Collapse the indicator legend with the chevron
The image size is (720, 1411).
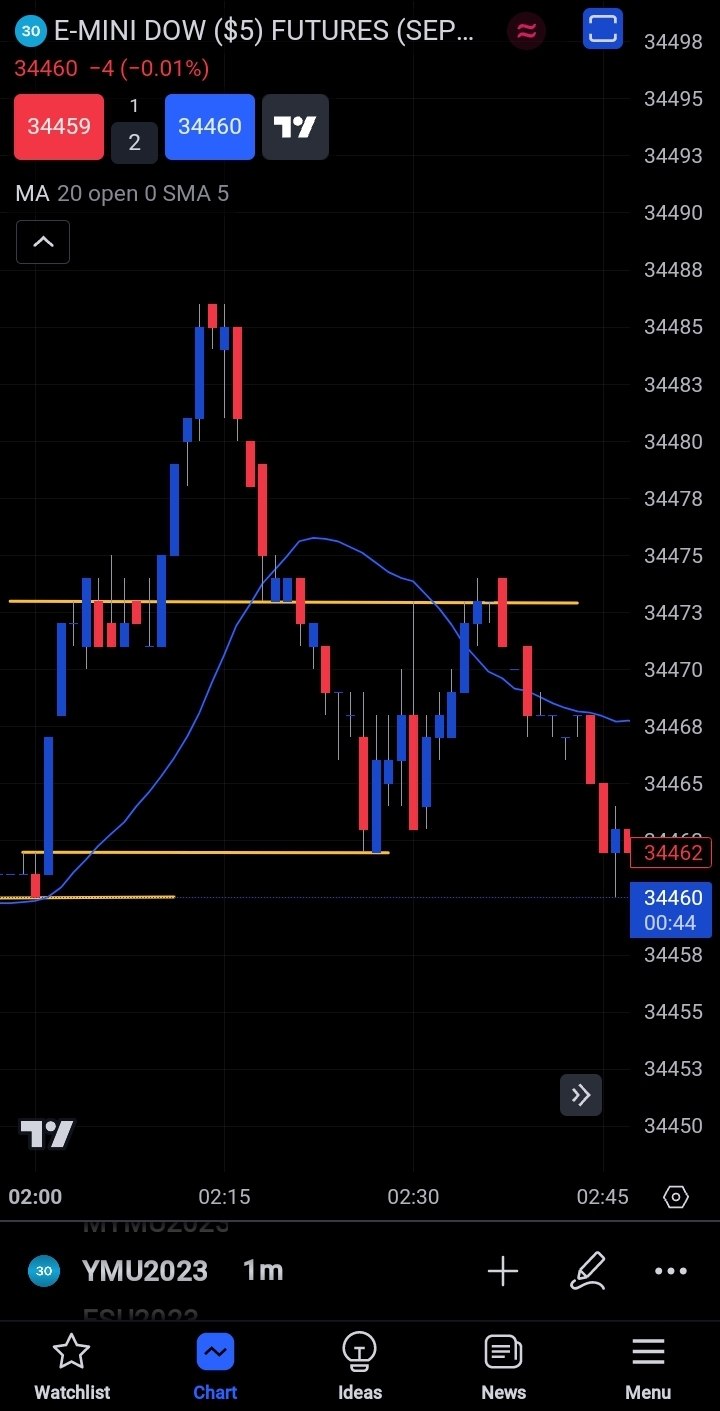coord(42,241)
